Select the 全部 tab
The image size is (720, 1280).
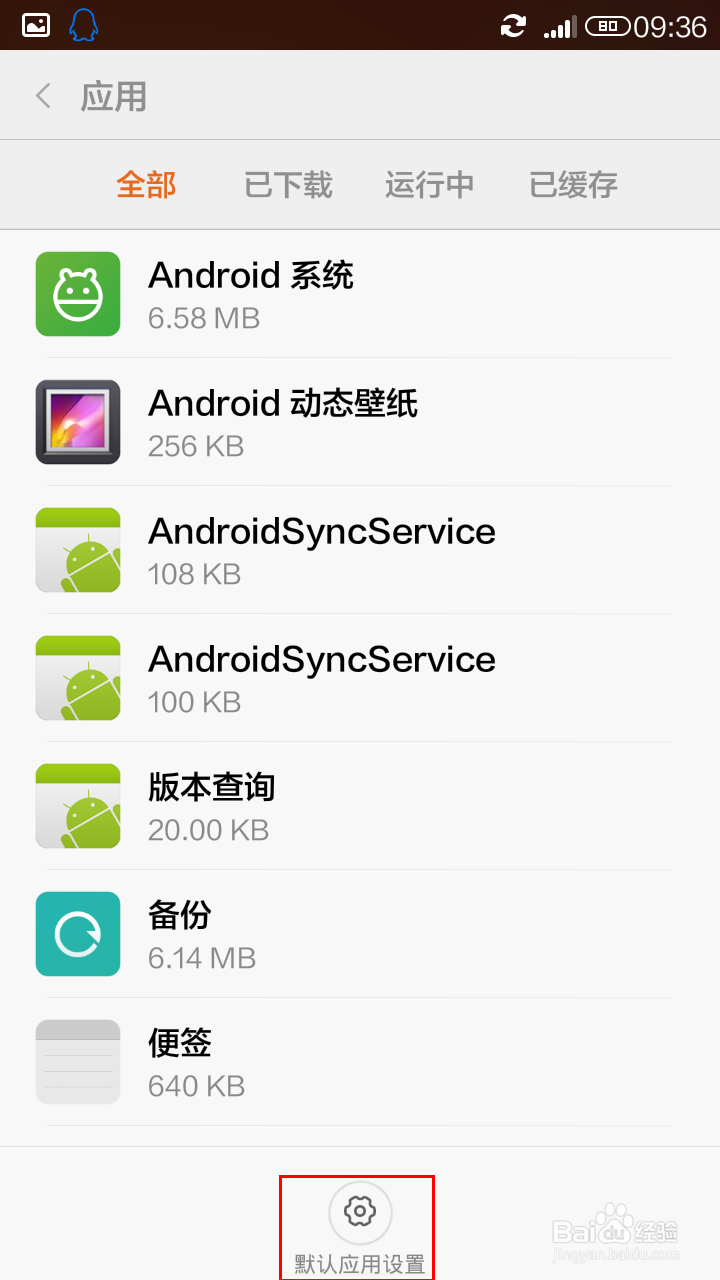click(146, 185)
